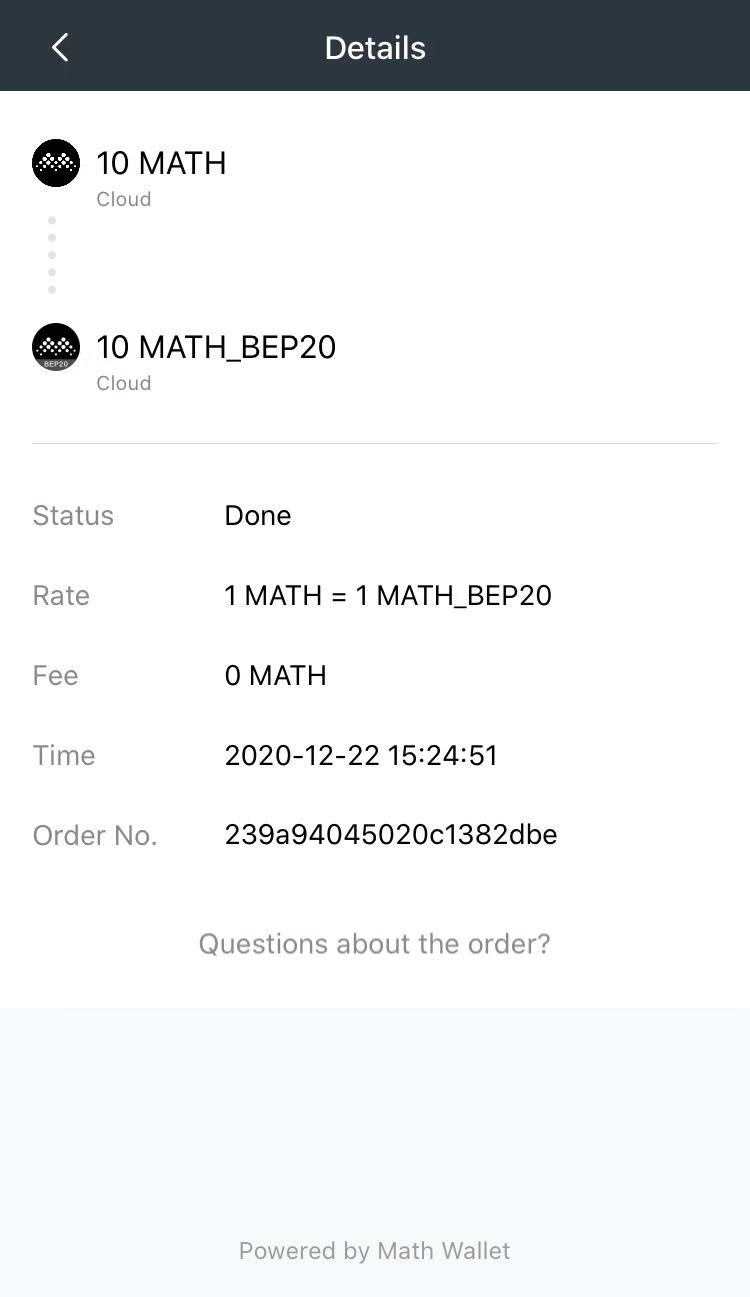Screen dimensions: 750x1297
Task: Click the MATH token logo icon
Action: [x=55, y=162]
